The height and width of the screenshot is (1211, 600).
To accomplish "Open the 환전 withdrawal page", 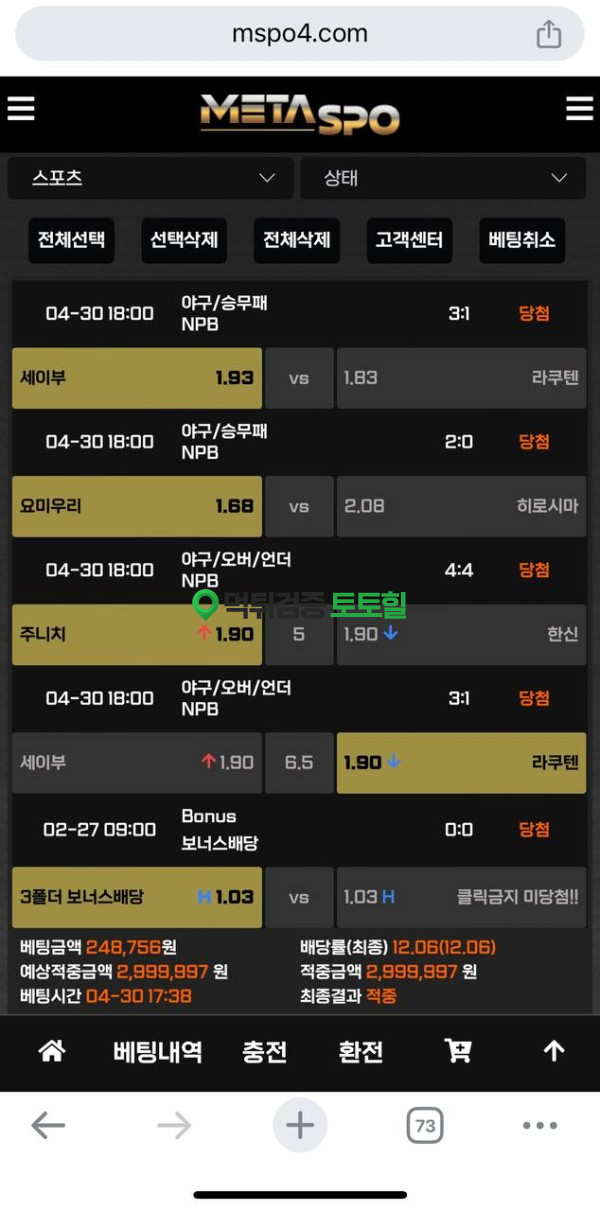I will point(361,1051).
